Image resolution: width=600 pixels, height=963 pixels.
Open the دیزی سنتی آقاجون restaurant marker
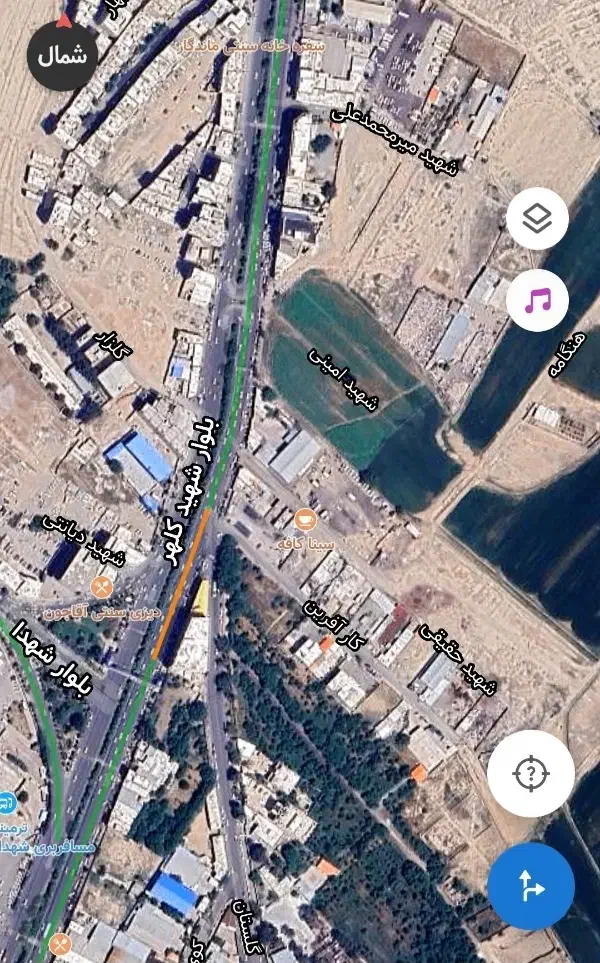tap(100, 587)
